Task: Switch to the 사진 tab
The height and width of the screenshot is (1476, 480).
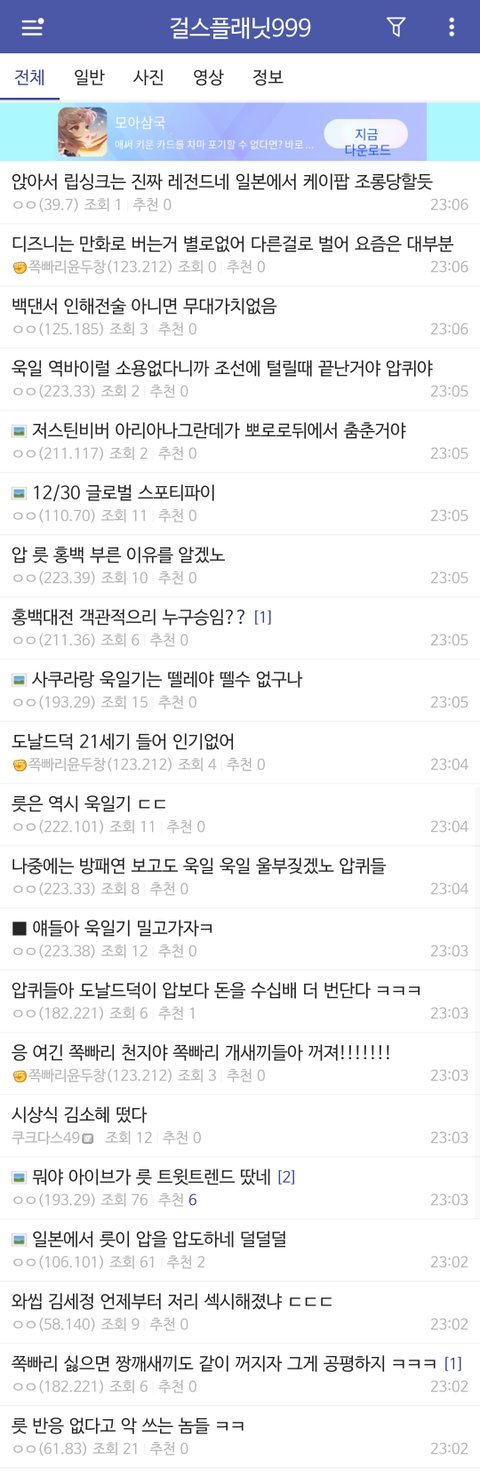Action: (149, 77)
